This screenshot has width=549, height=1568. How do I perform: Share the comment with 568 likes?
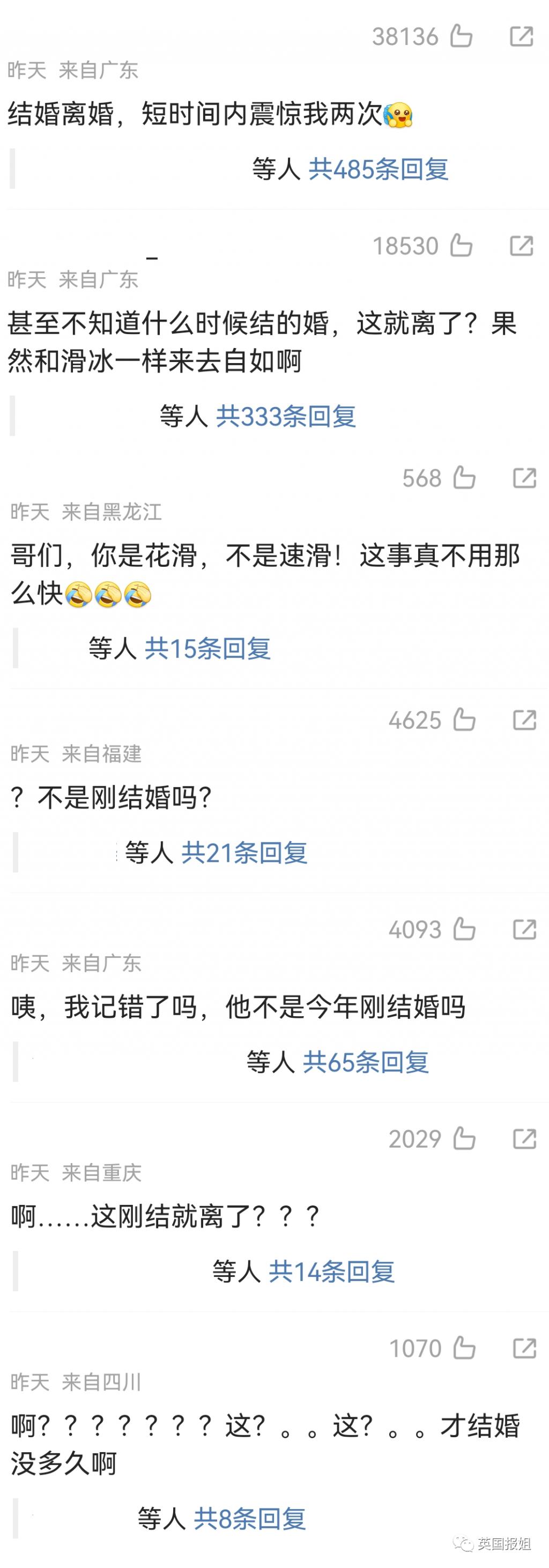[x=525, y=478]
